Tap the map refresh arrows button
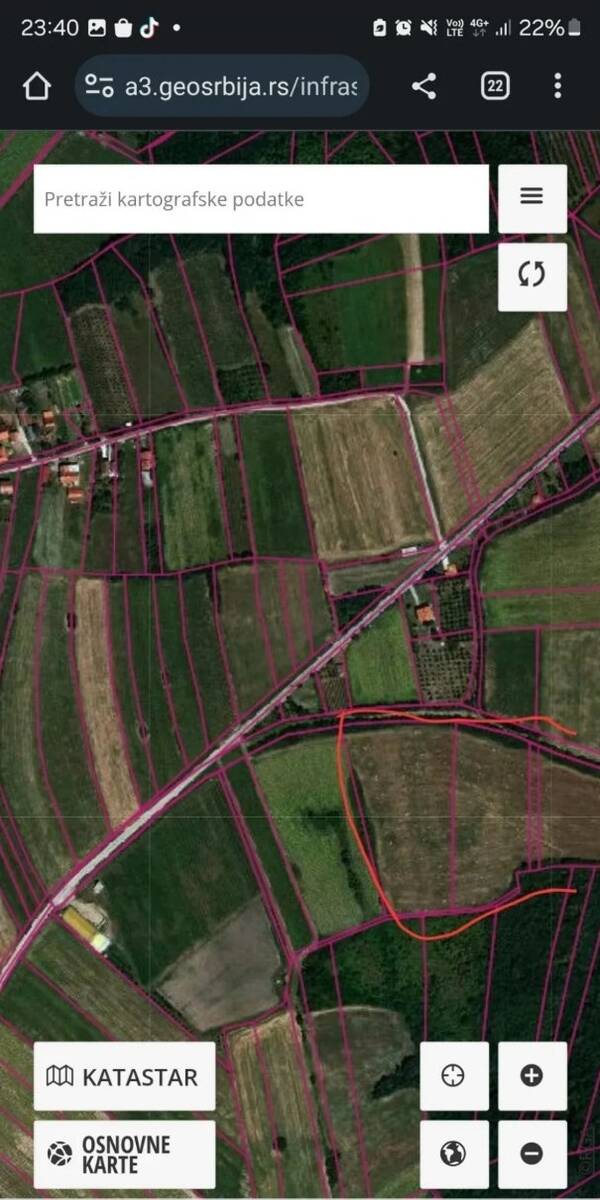This screenshot has height=1200, width=600. (x=532, y=276)
